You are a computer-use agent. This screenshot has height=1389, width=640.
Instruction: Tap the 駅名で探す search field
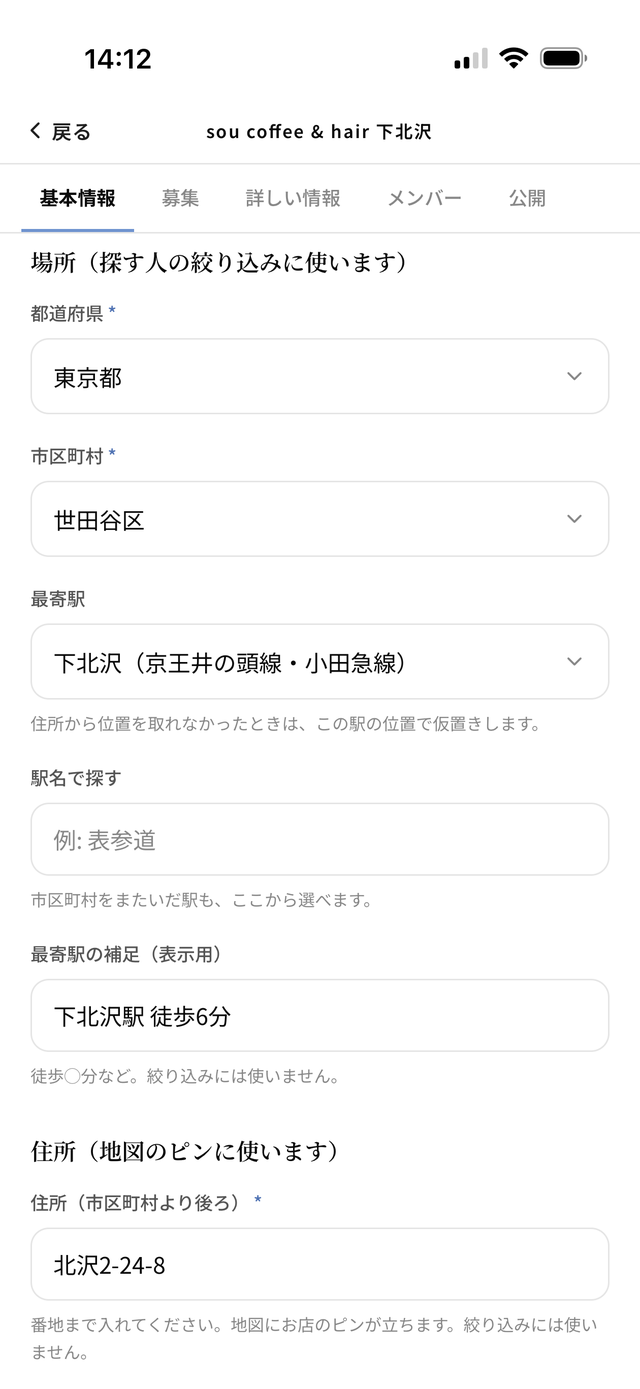(x=320, y=839)
